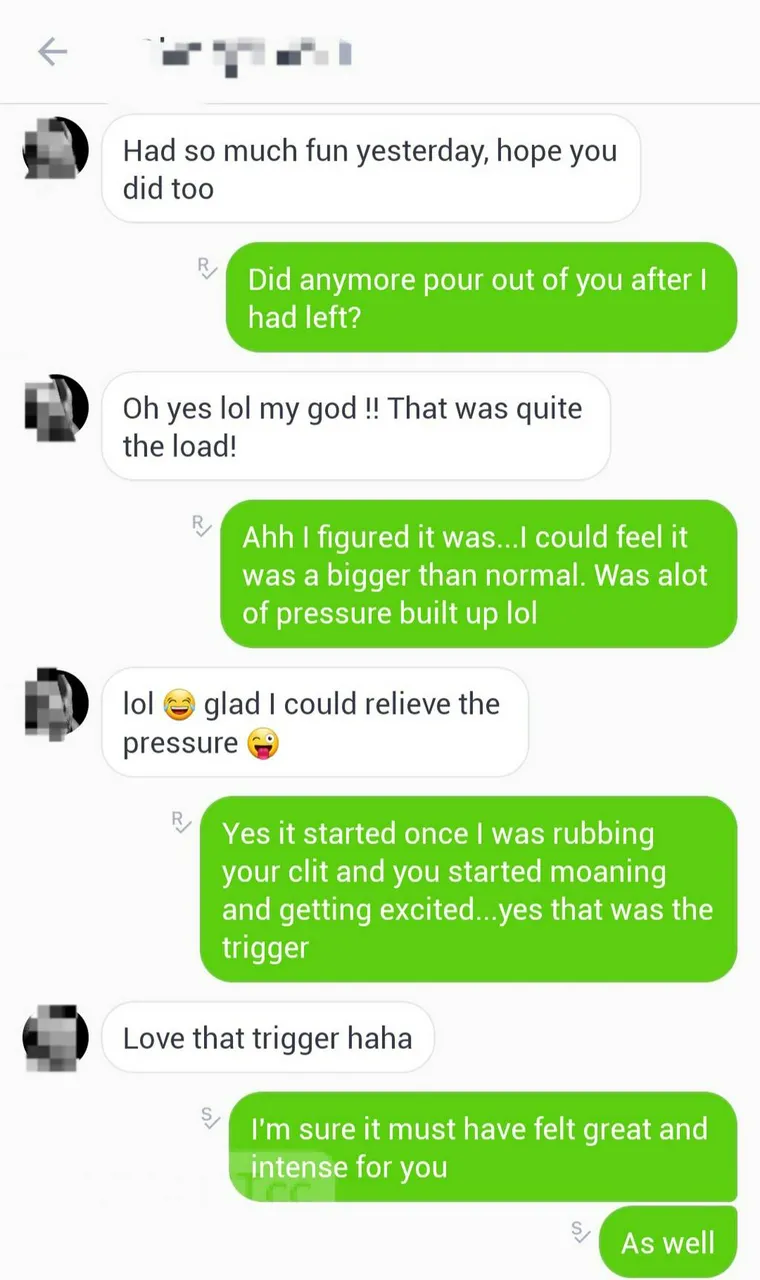Tap the profile picture beside "Oh yes lol"
This screenshot has width=760, height=1280.
(x=56, y=409)
